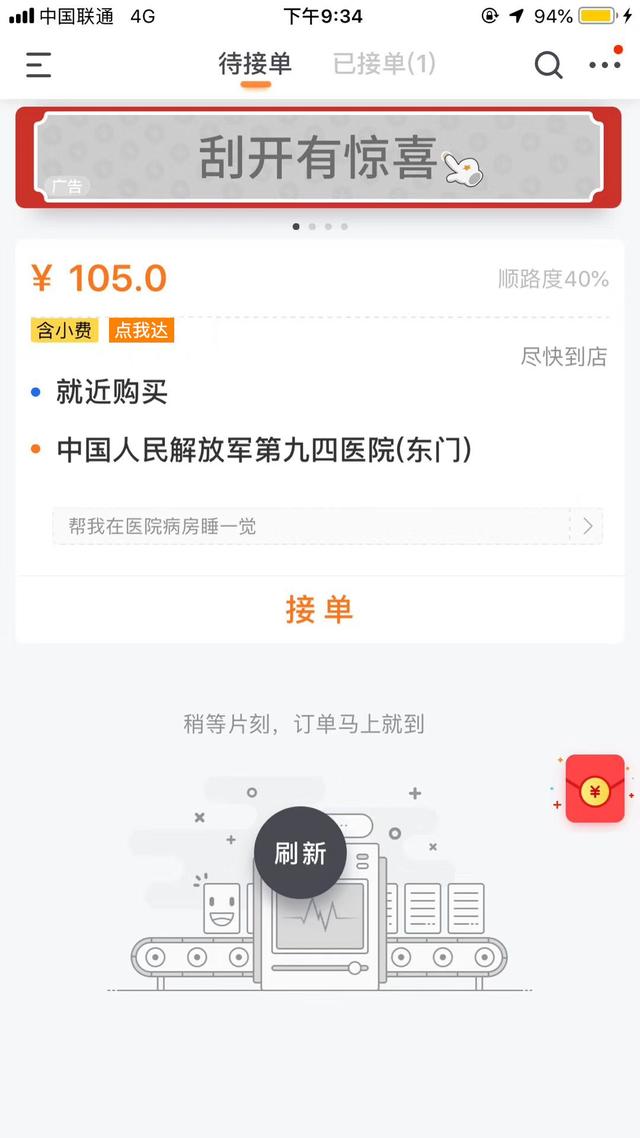
Task: Switch to the 已接单(1) tab
Action: 384,65
